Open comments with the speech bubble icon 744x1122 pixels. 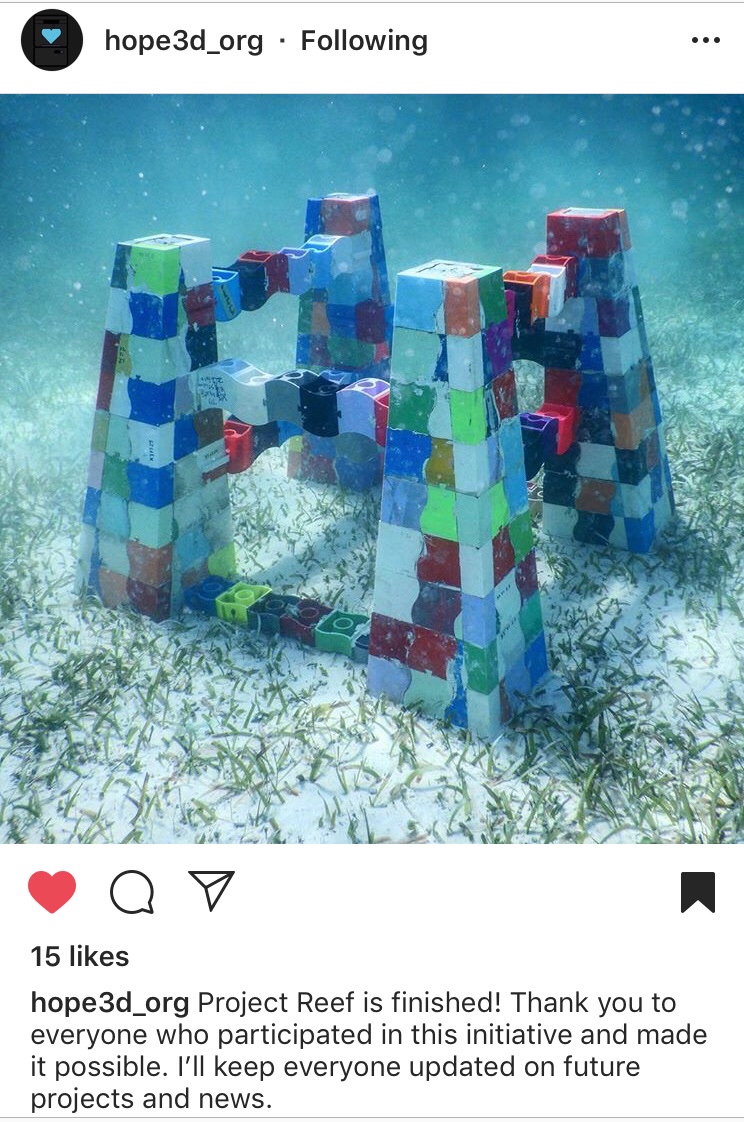click(132, 891)
